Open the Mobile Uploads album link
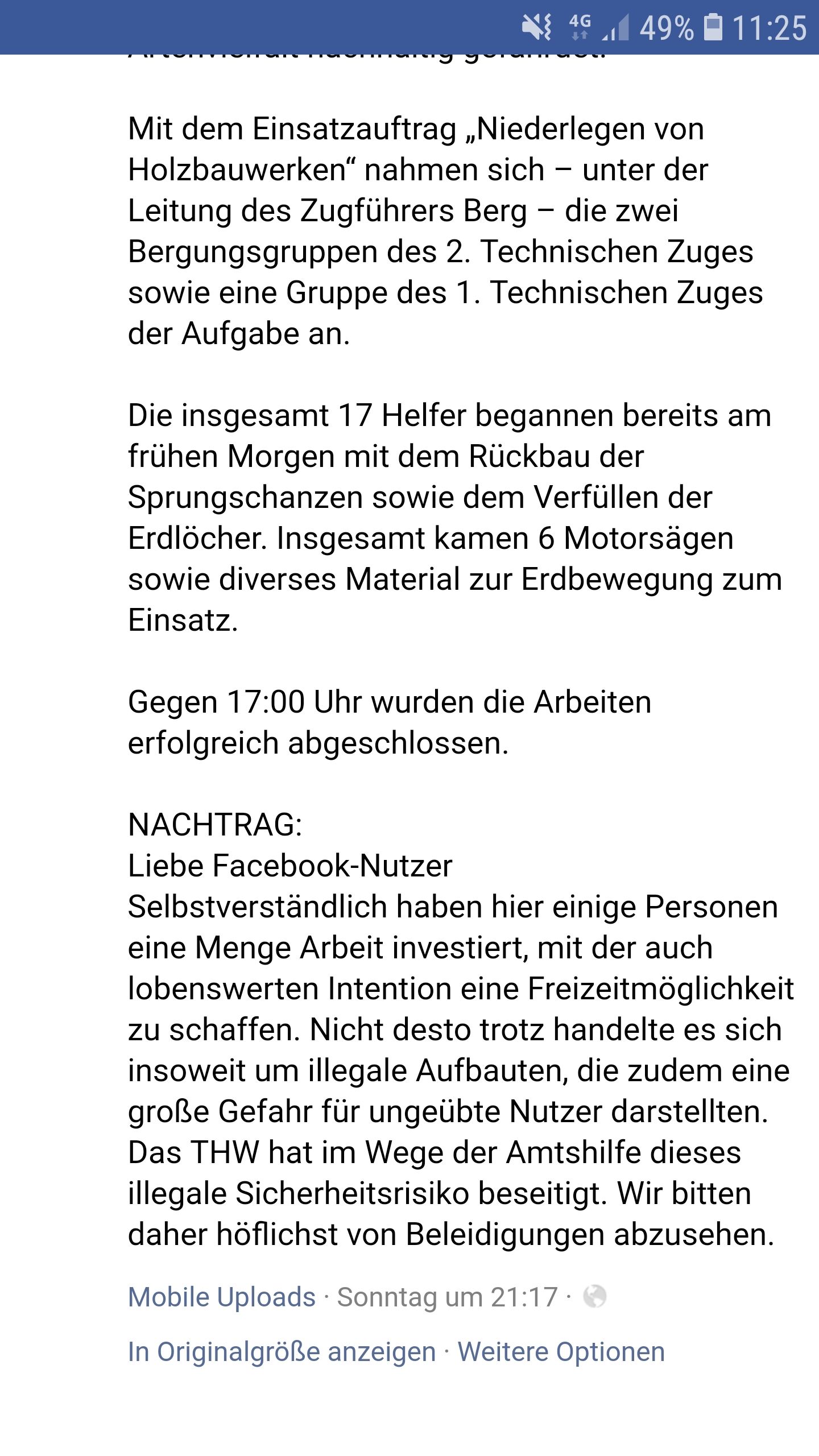 click(222, 1297)
